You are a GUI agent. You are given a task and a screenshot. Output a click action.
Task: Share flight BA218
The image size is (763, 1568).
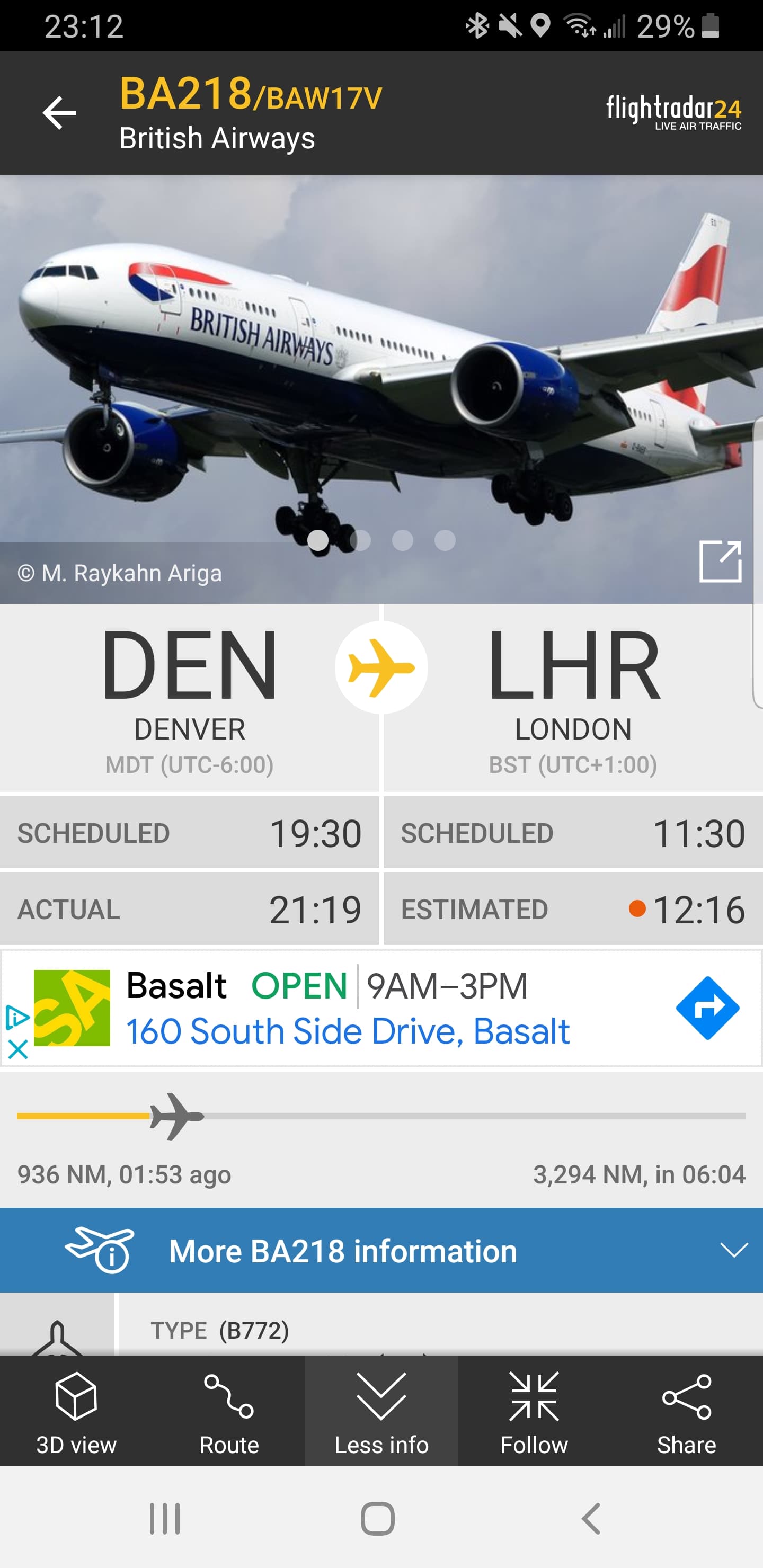pyautogui.click(x=686, y=1412)
